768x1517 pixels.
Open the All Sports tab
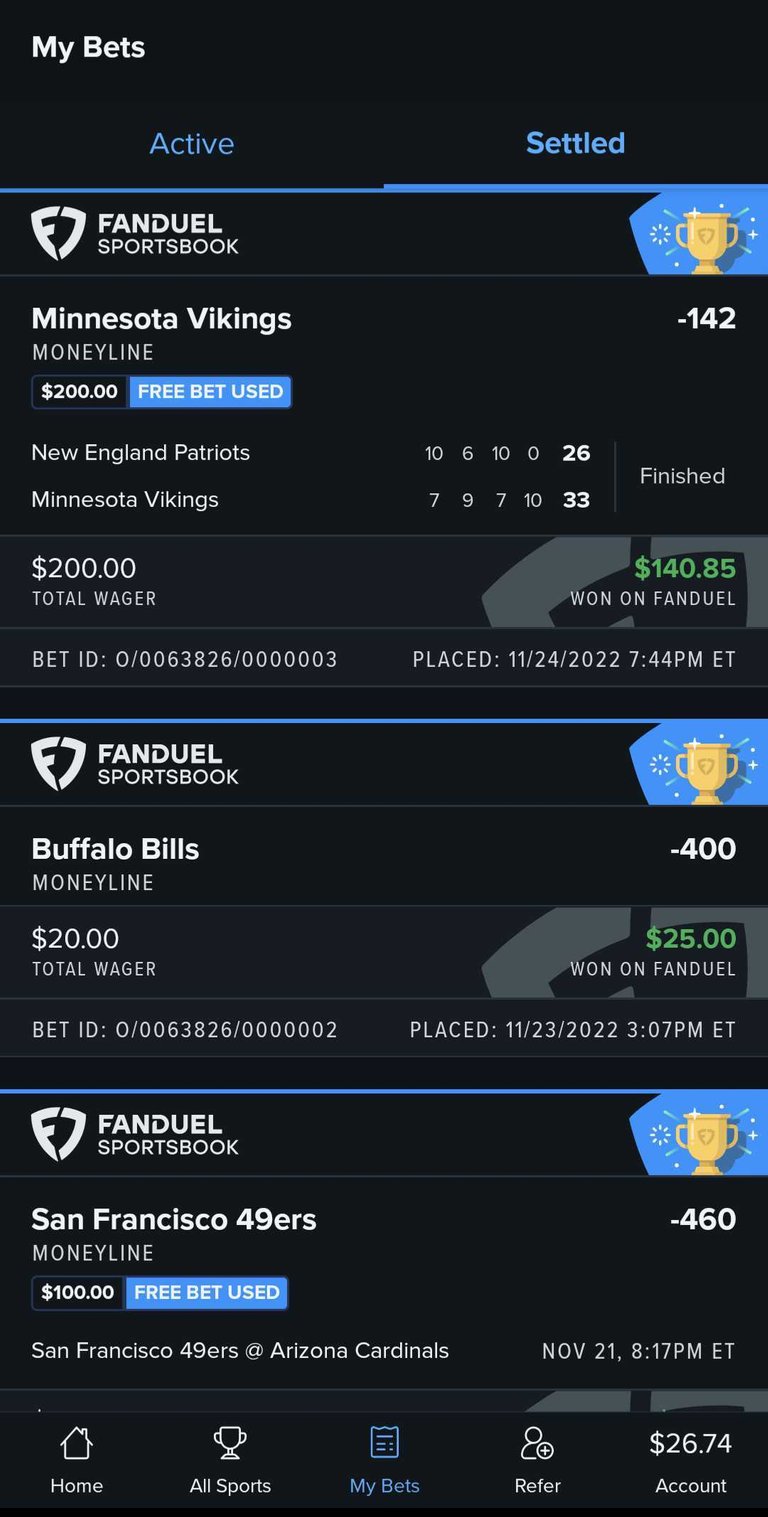pos(230,1461)
